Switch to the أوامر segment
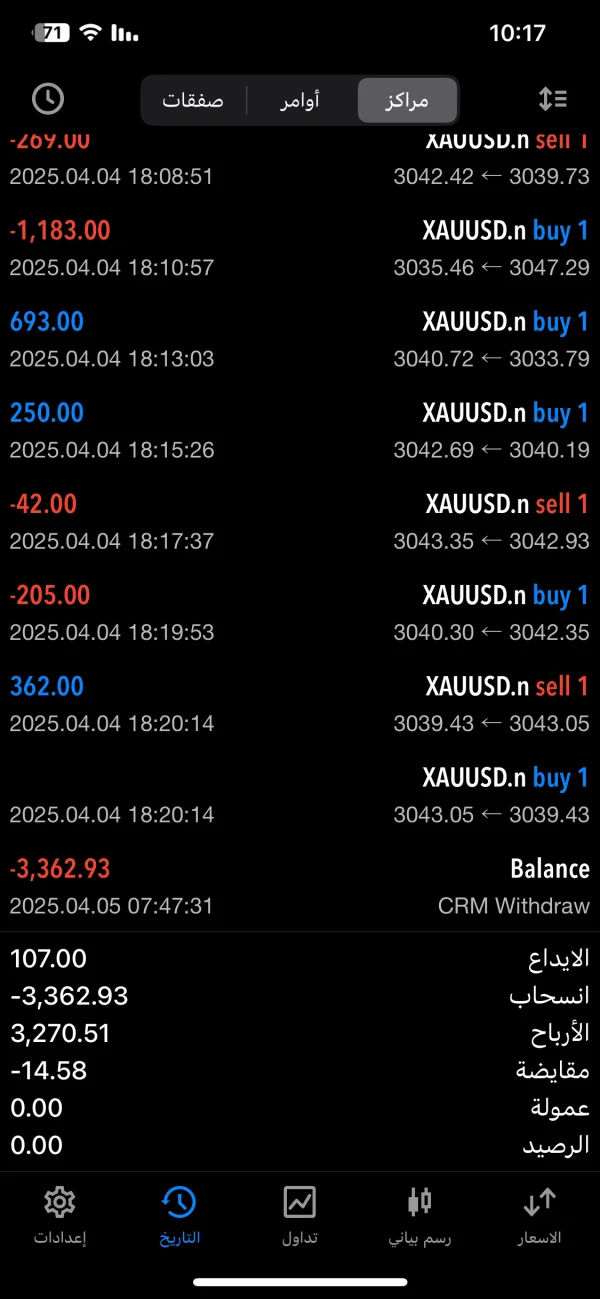This screenshot has height=1299, width=600. (x=297, y=100)
